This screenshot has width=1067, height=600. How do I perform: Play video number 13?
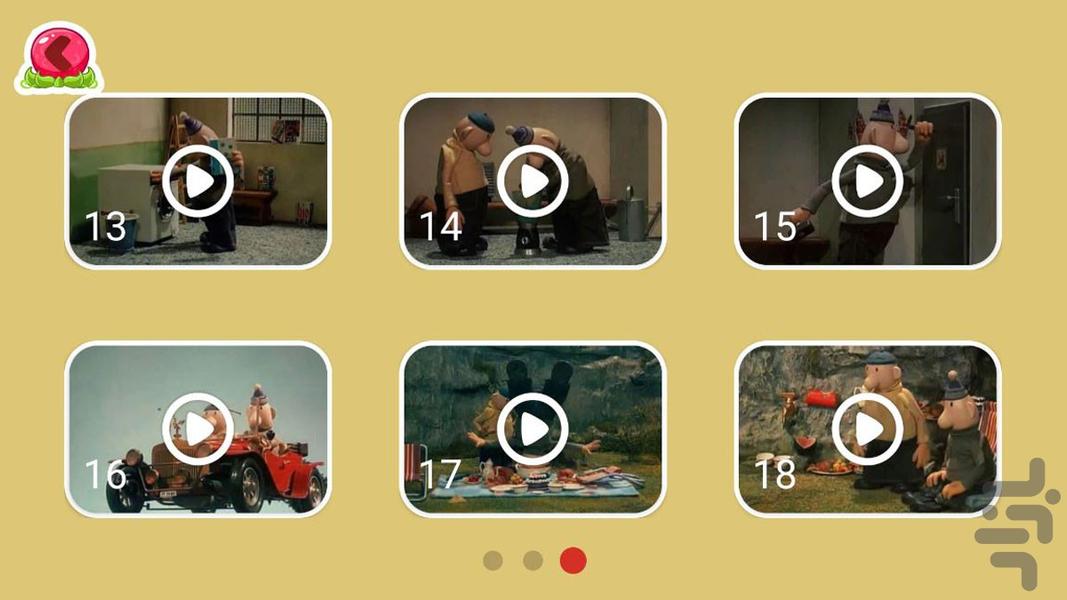tap(198, 182)
